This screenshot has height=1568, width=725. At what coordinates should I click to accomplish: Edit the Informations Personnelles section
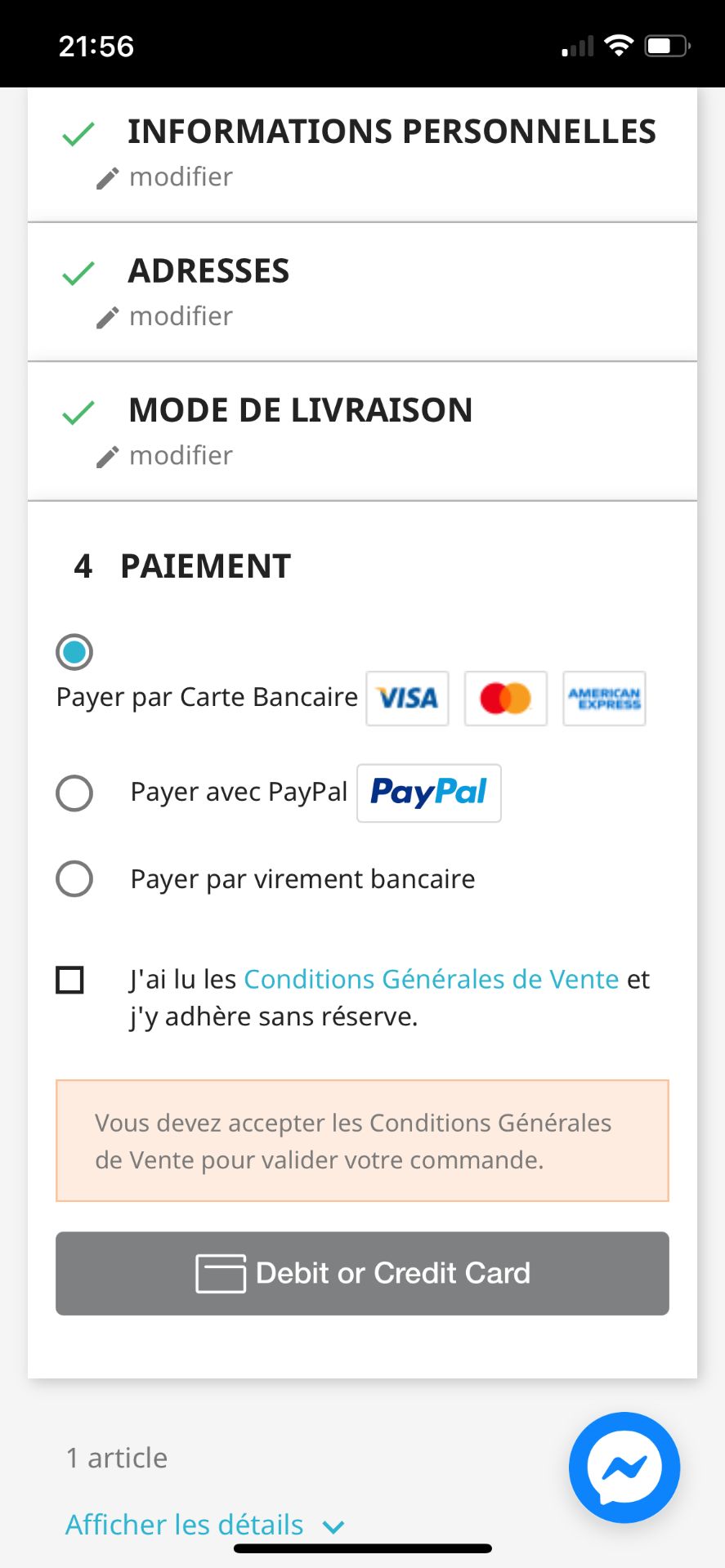pos(164,177)
